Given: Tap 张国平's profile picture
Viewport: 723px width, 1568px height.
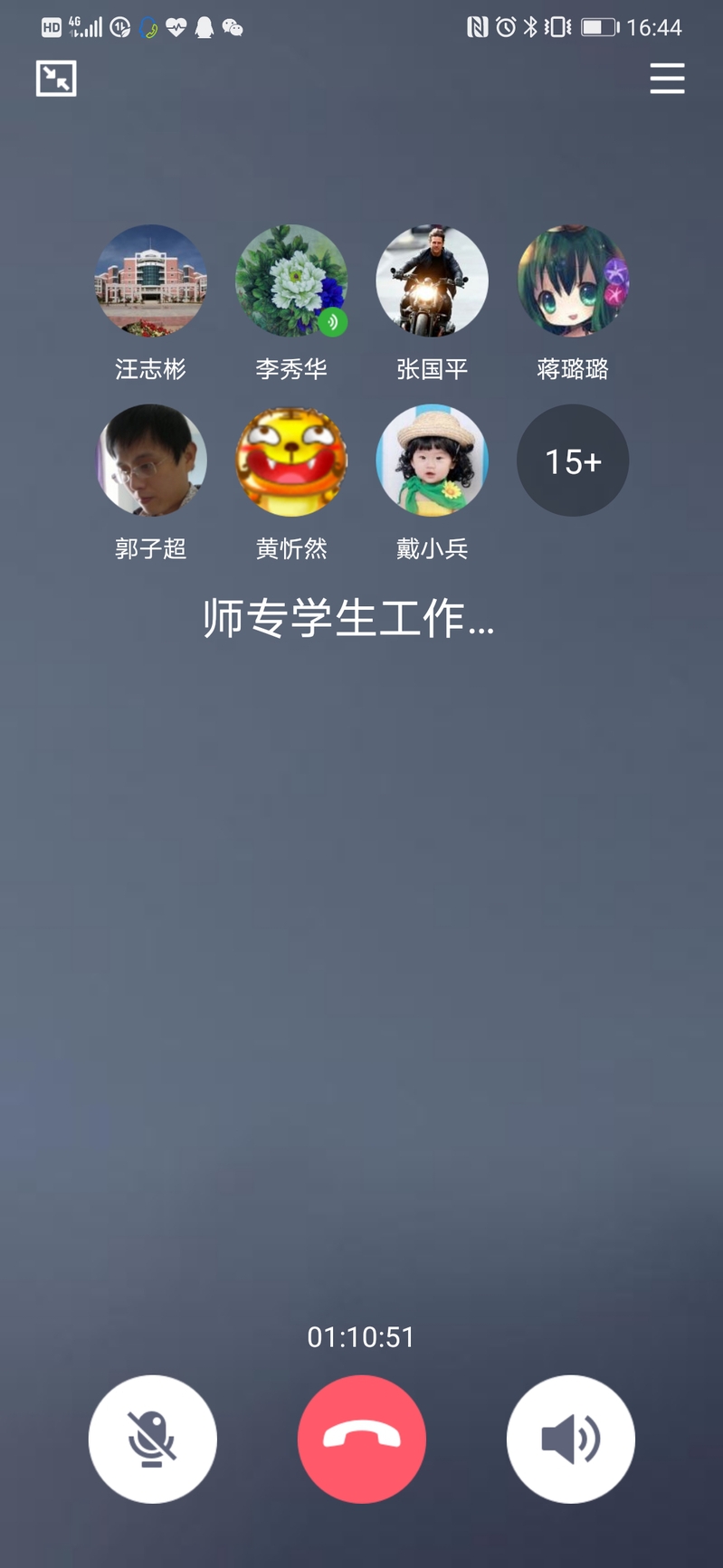Looking at the screenshot, I should click(432, 281).
